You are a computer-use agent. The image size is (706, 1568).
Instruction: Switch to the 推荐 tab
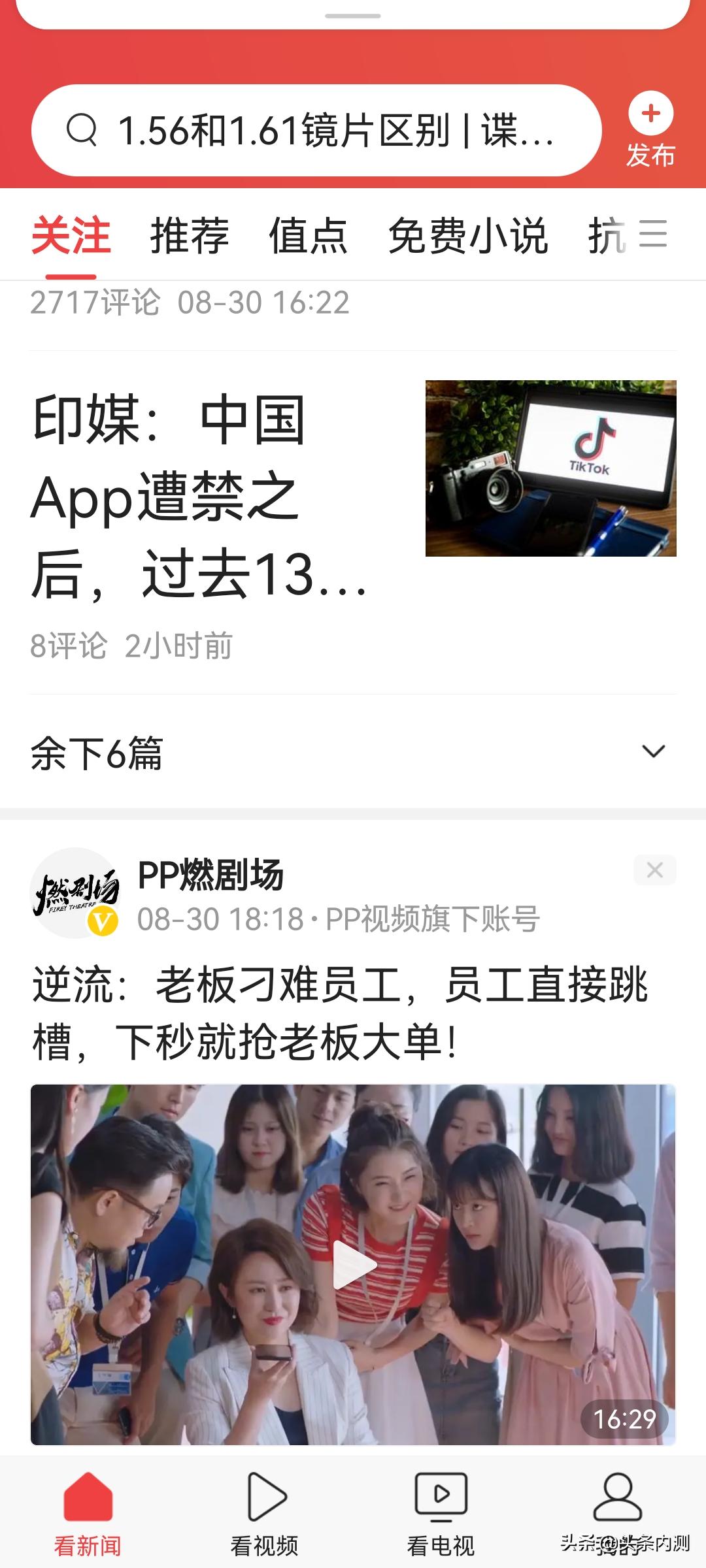(190, 235)
